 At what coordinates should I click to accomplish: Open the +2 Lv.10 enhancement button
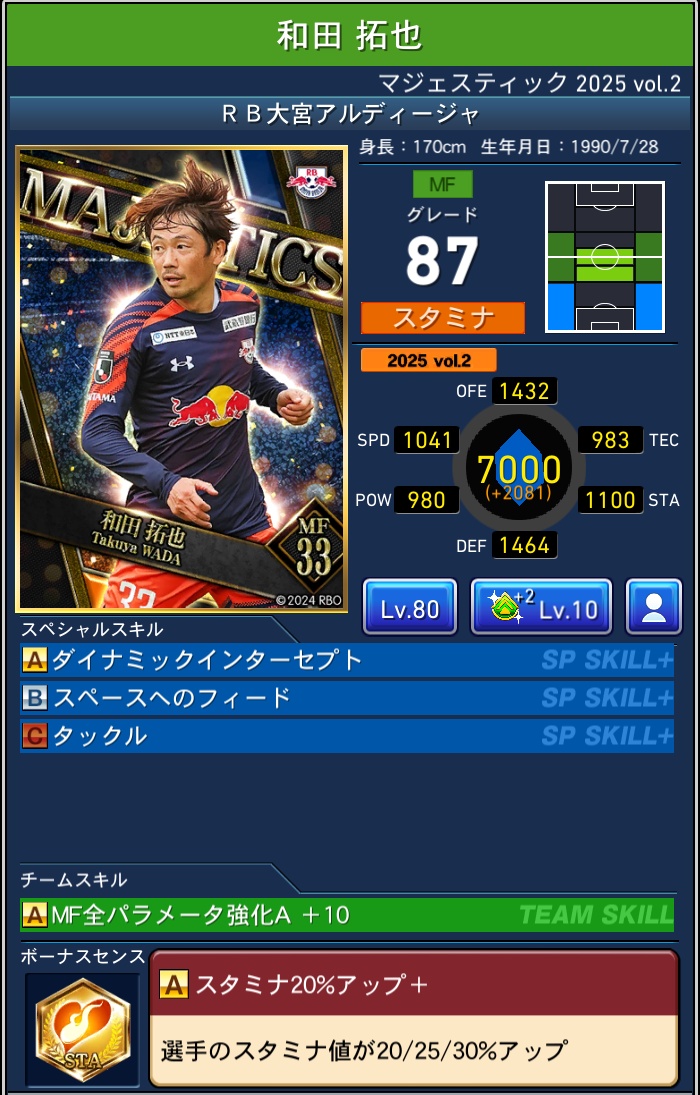(541, 607)
